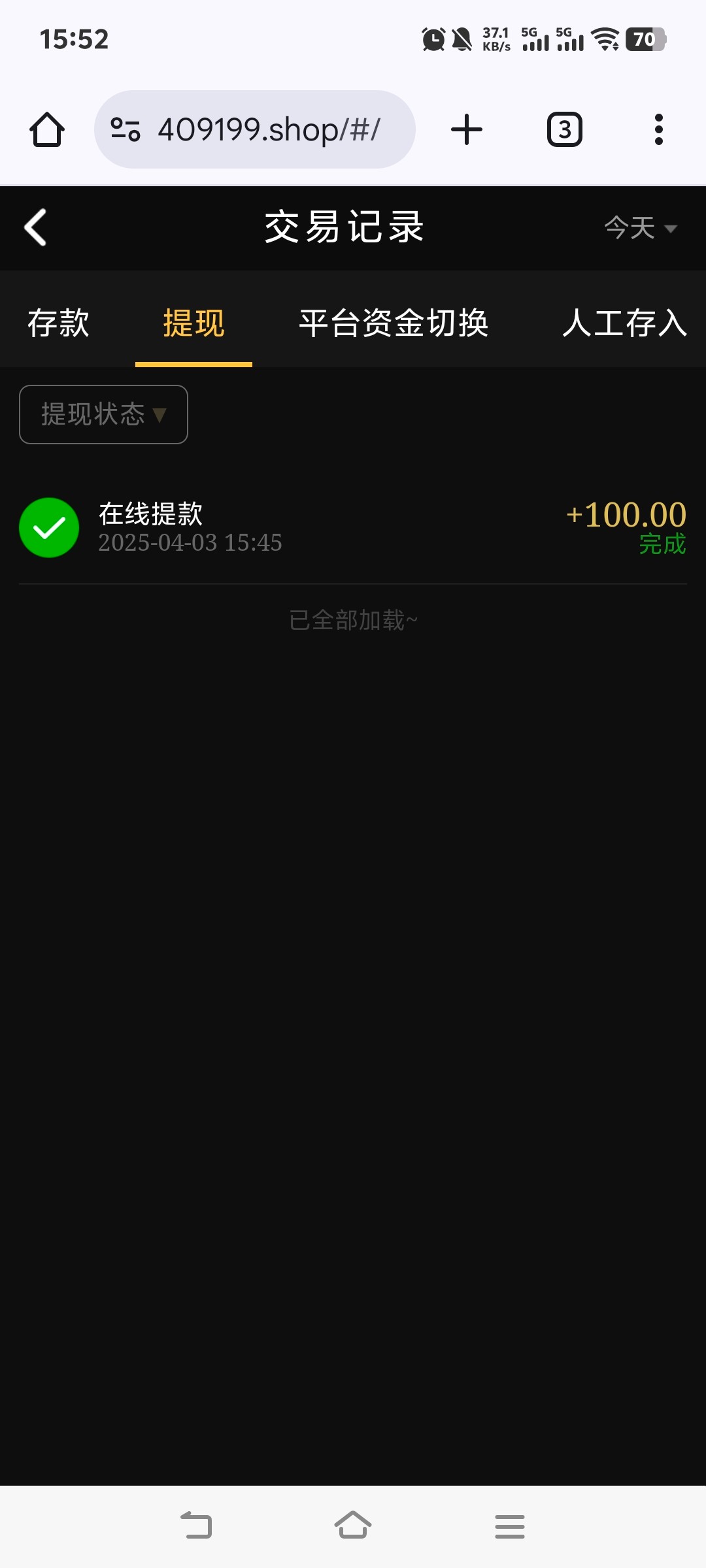Expand the 提现状态 filter dropdown
The image size is (706, 1568).
[x=103, y=414]
